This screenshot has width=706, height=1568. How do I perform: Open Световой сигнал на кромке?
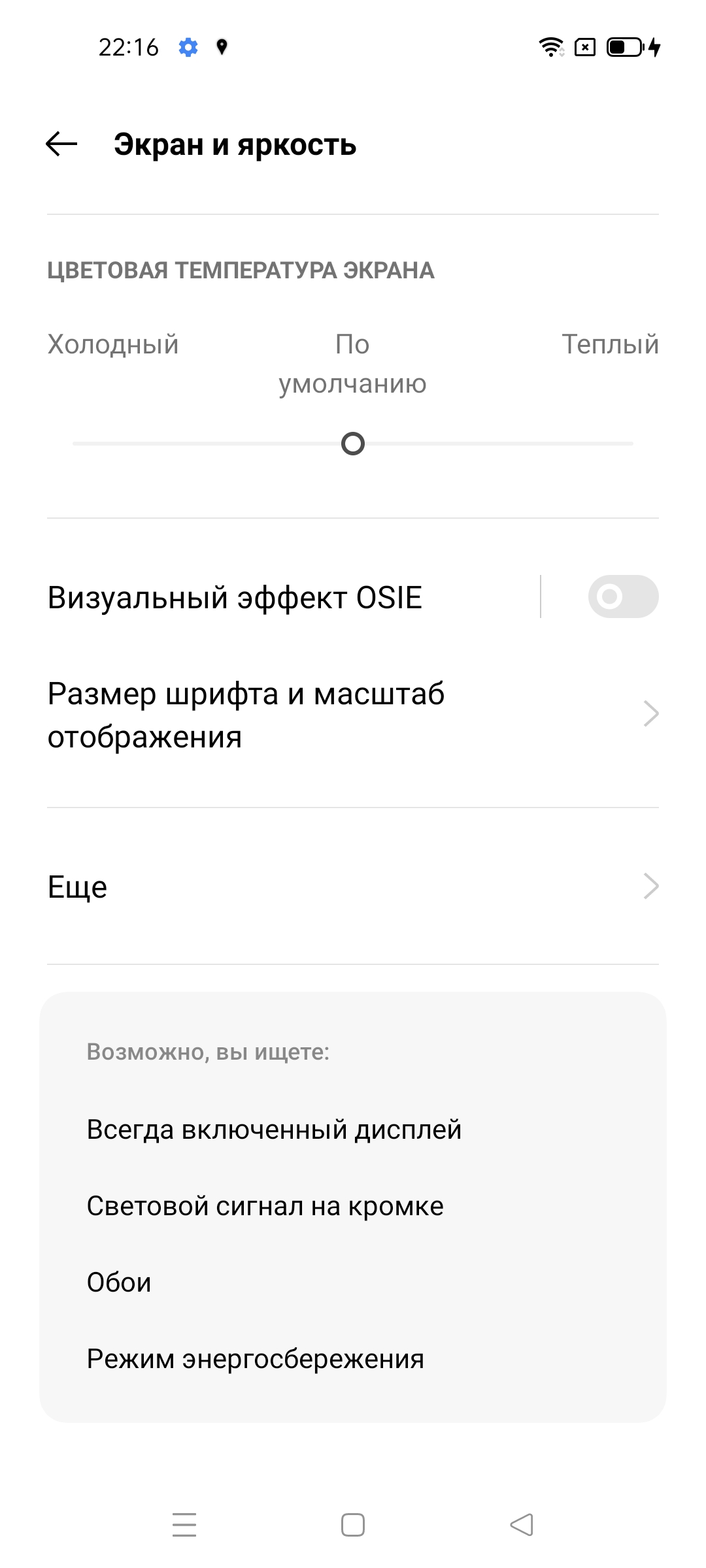click(x=265, y=1206)
